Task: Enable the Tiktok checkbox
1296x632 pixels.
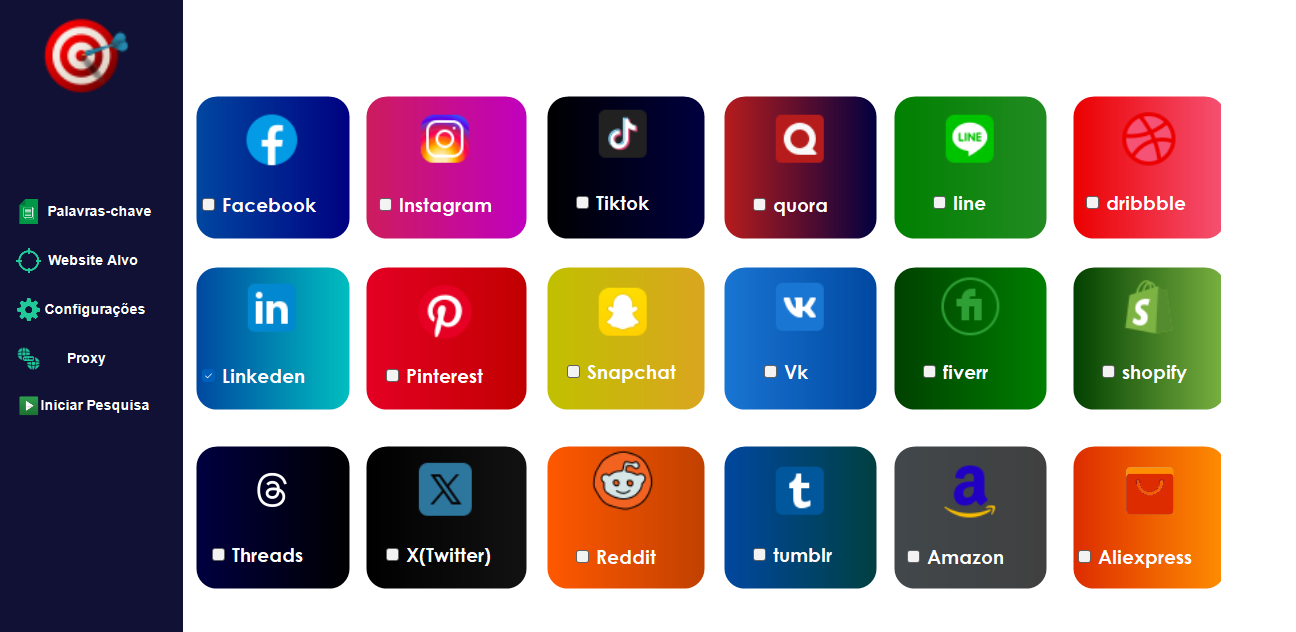Action: 583,202
